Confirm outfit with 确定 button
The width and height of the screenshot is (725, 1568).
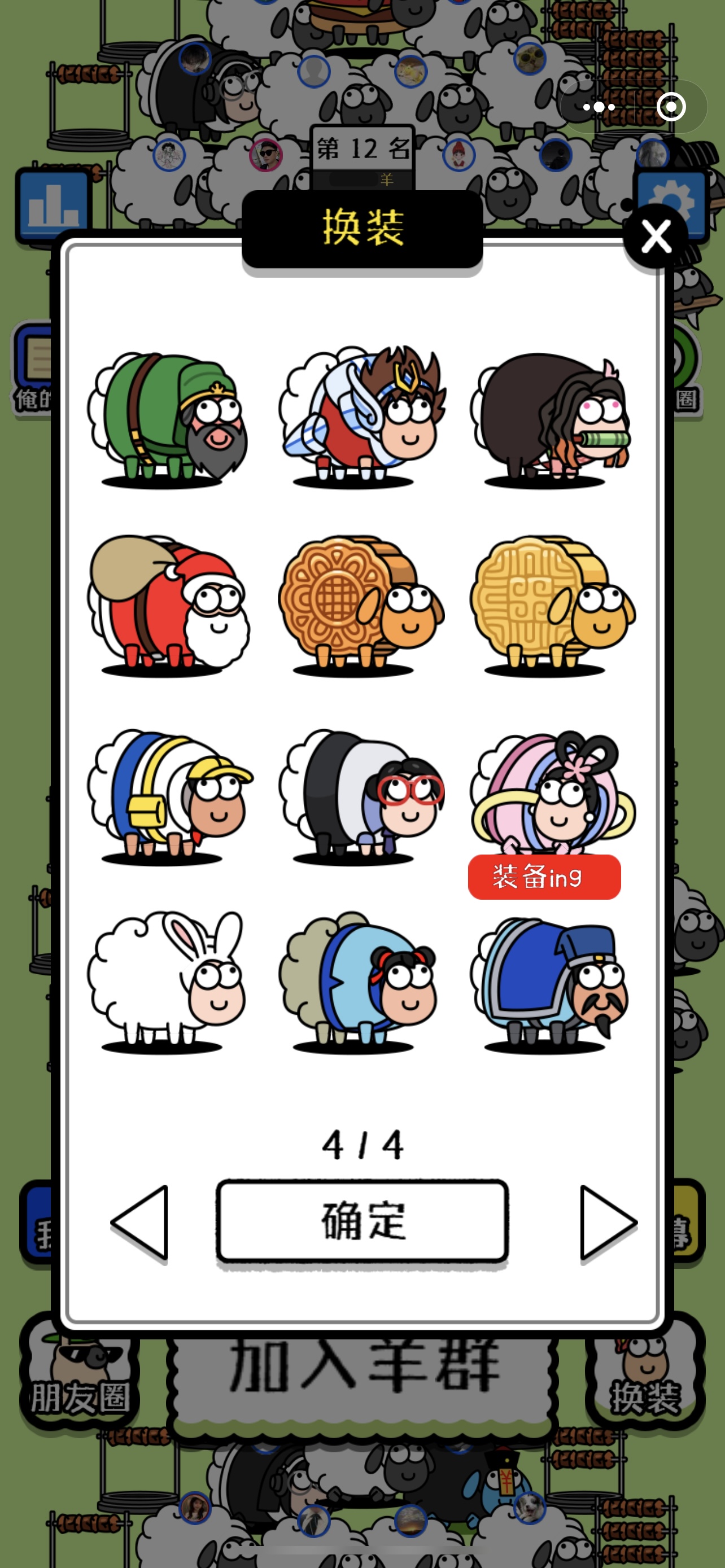[x=362, y=1221]
